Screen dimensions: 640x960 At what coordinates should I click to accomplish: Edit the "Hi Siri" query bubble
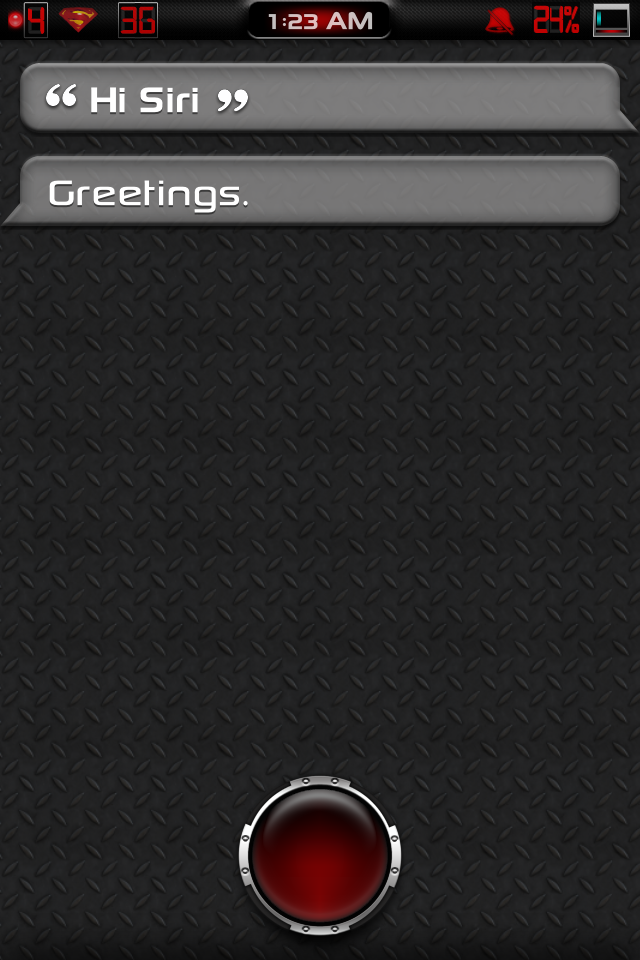tap(320, 98)
